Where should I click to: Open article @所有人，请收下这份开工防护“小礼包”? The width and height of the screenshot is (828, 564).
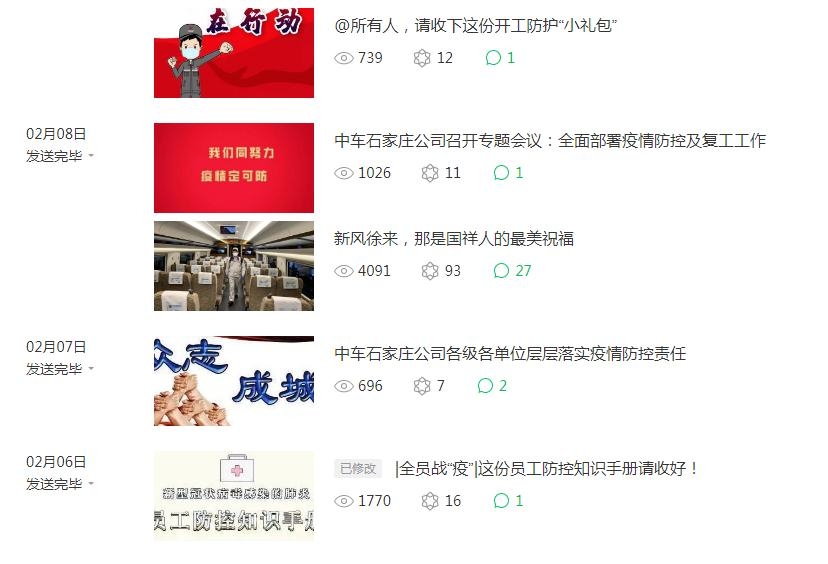click(x=475, y=26)
